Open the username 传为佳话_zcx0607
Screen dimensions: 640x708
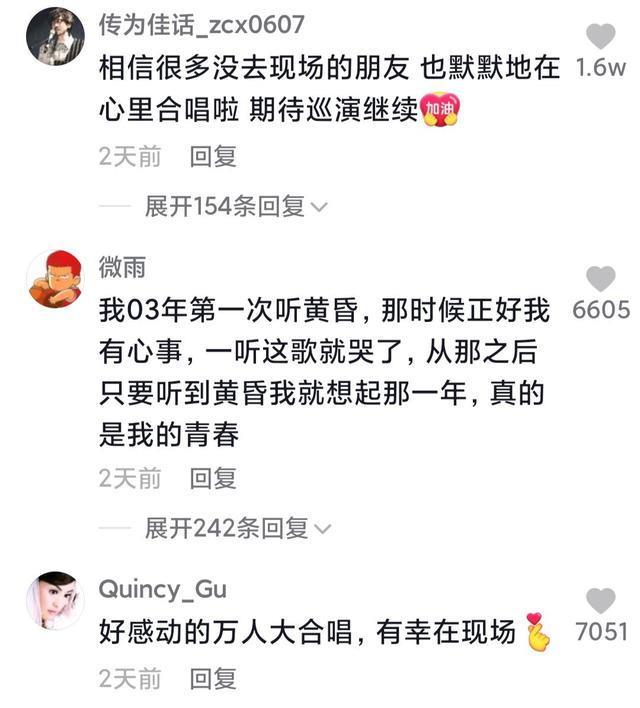(x=202, y=24)
